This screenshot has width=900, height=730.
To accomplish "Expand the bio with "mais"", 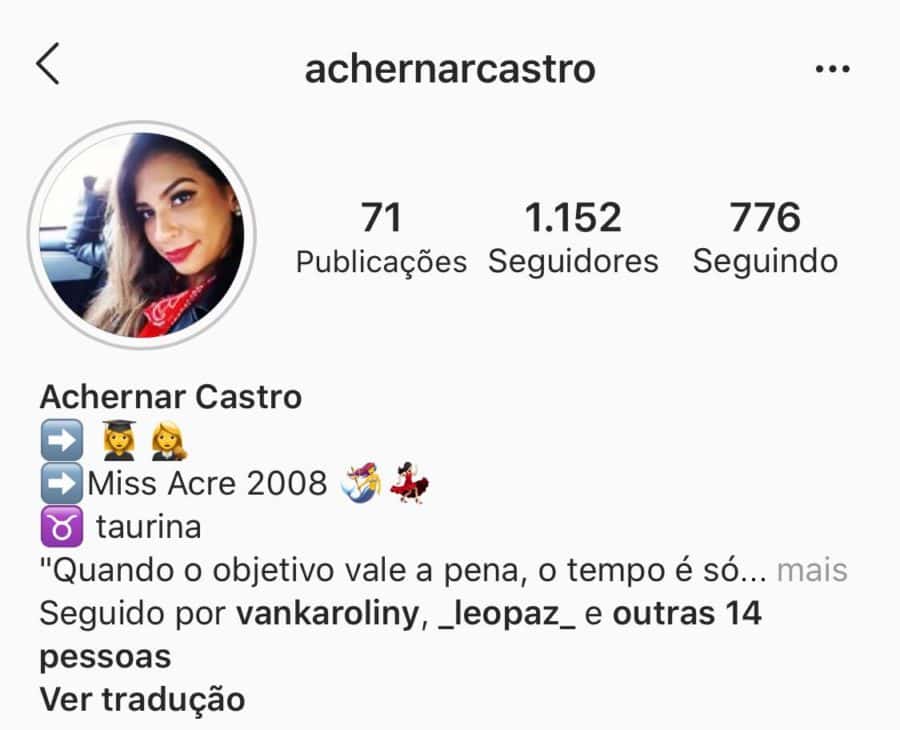I will click(812, 571).
